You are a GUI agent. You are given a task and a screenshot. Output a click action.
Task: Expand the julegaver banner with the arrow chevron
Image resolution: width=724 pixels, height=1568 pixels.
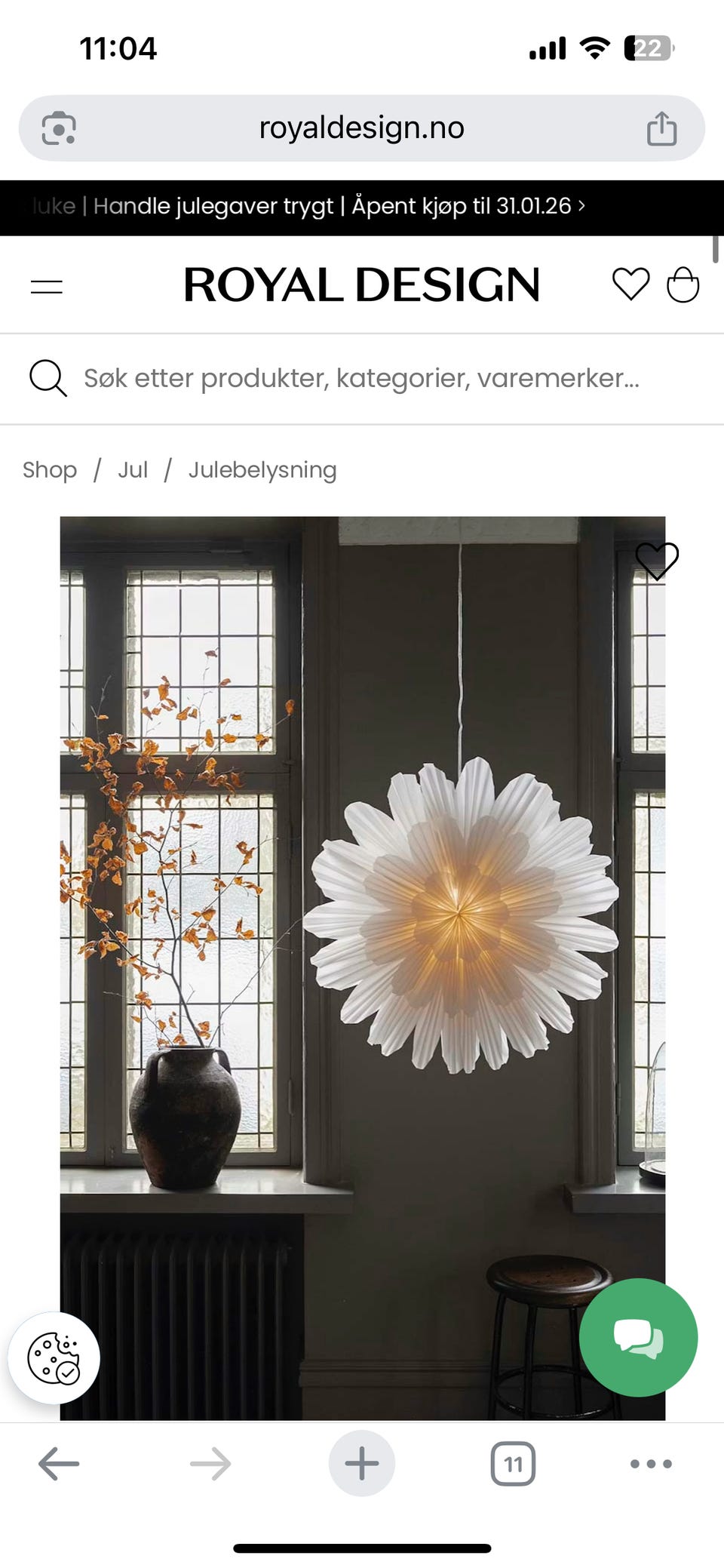coord(581,205)
